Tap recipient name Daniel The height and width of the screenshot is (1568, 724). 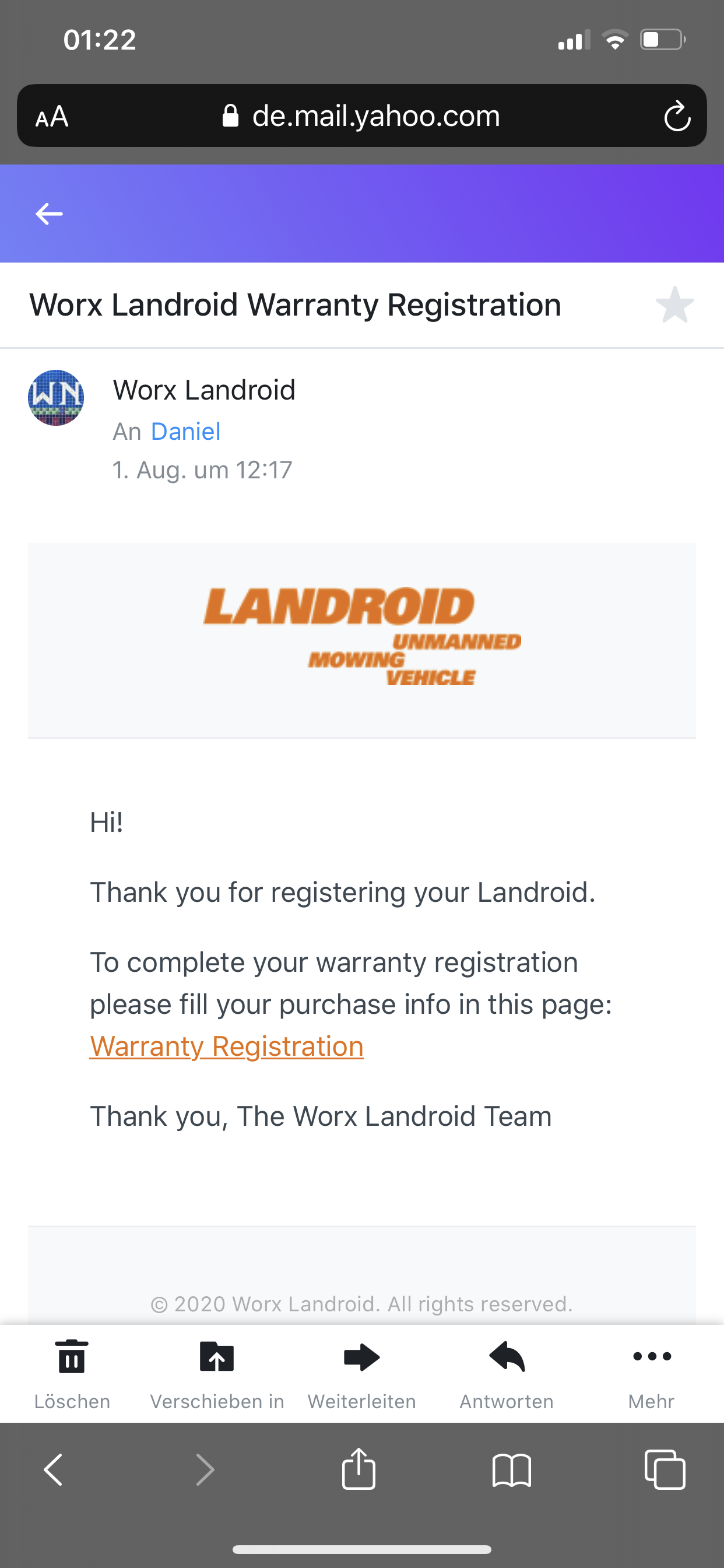(185, 431)
